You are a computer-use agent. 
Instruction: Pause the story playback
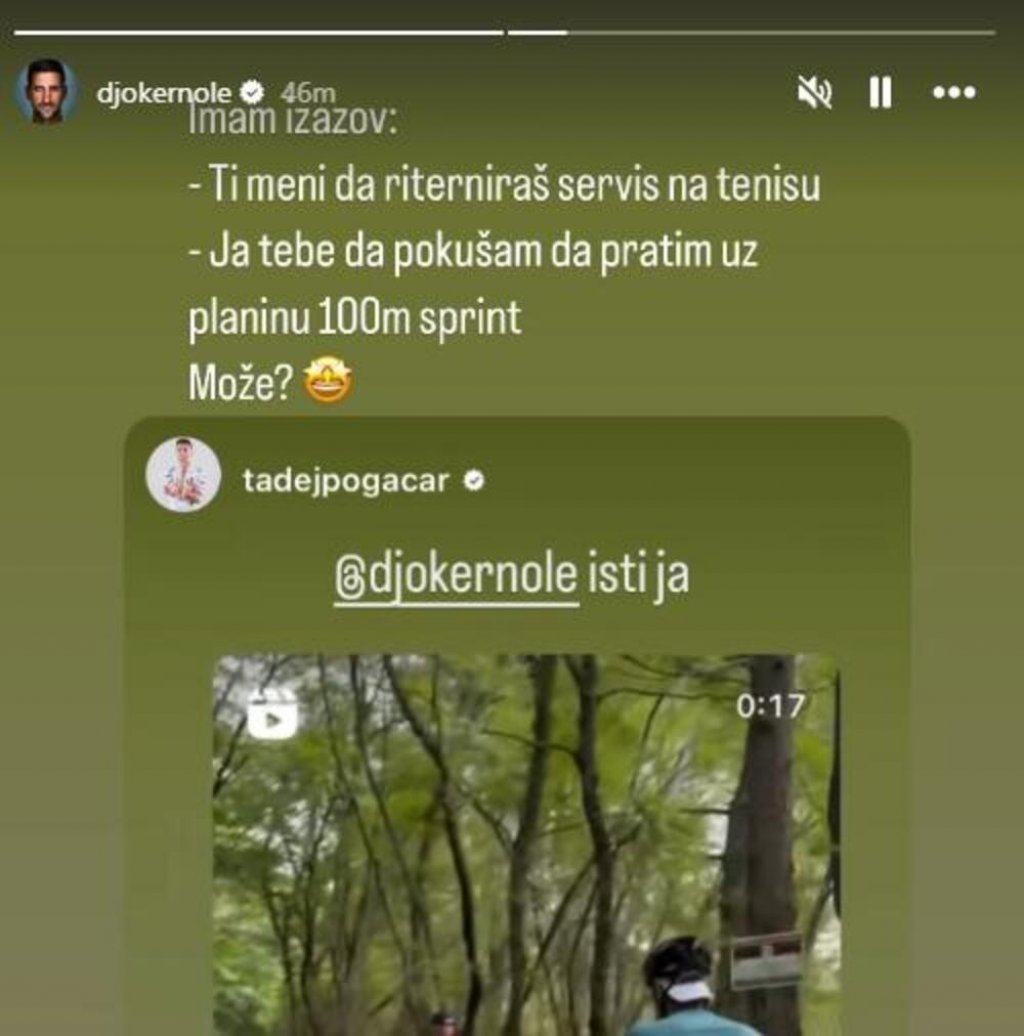pos(880,93)
